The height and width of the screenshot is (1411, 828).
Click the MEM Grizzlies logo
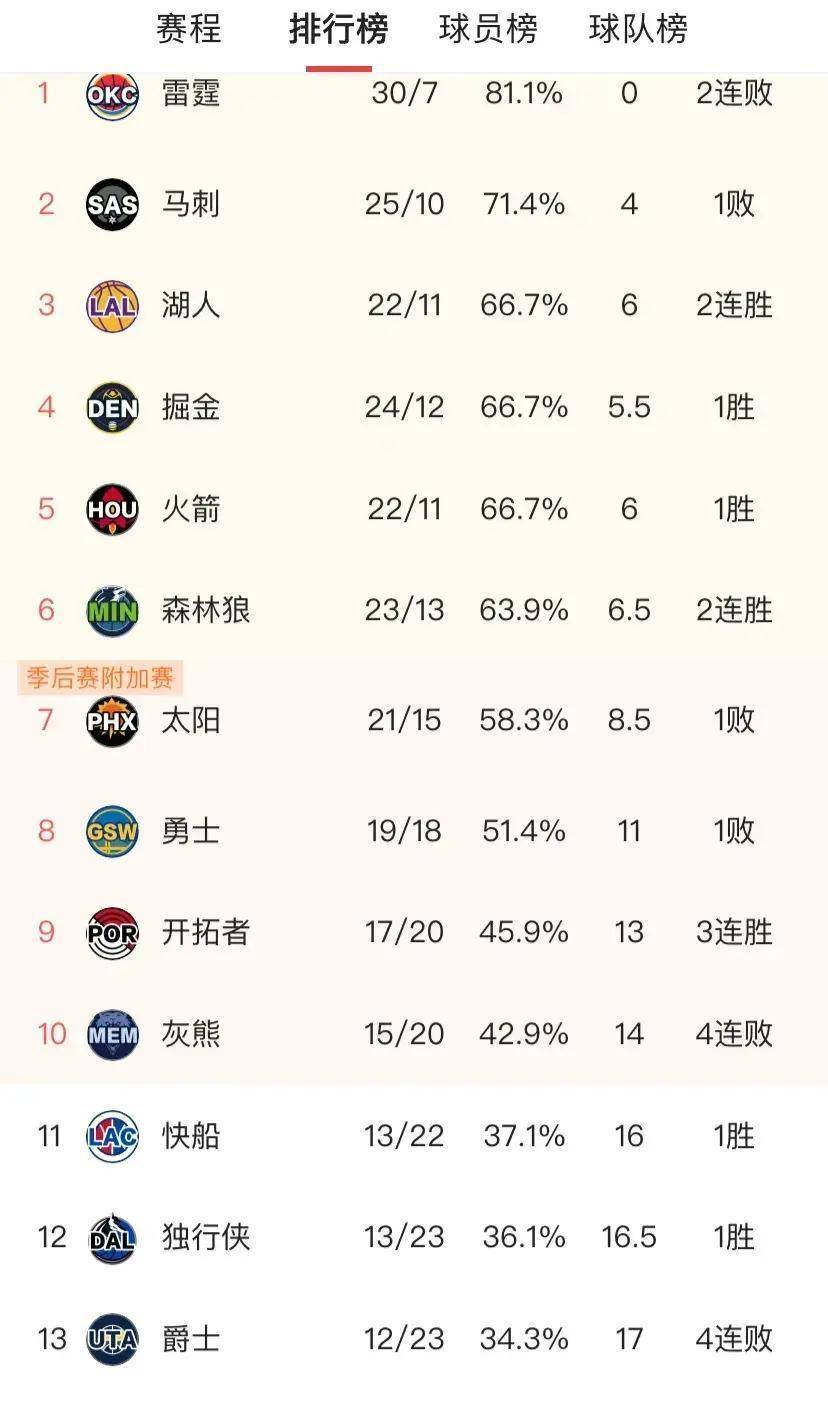pos(112,1033)
